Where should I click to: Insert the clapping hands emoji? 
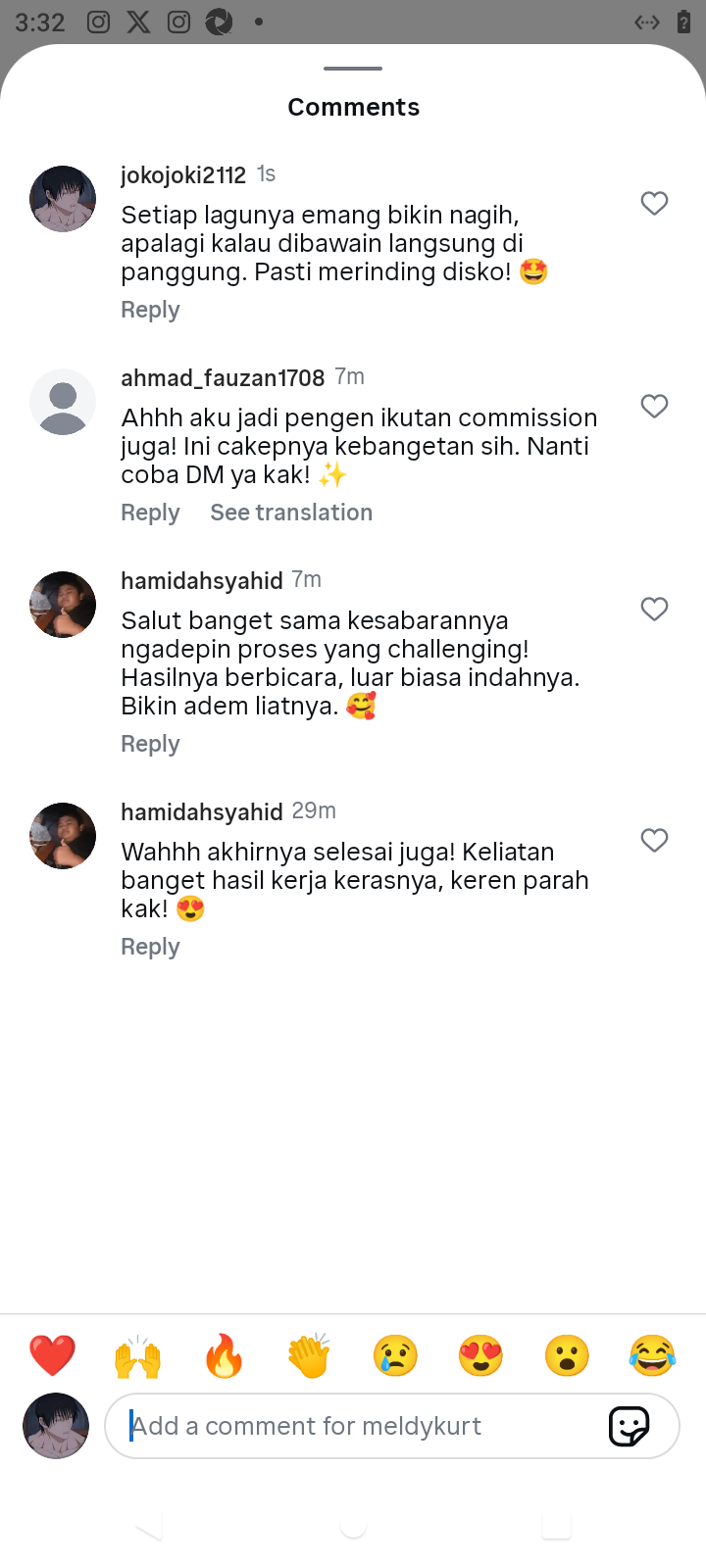[310, 1356]
